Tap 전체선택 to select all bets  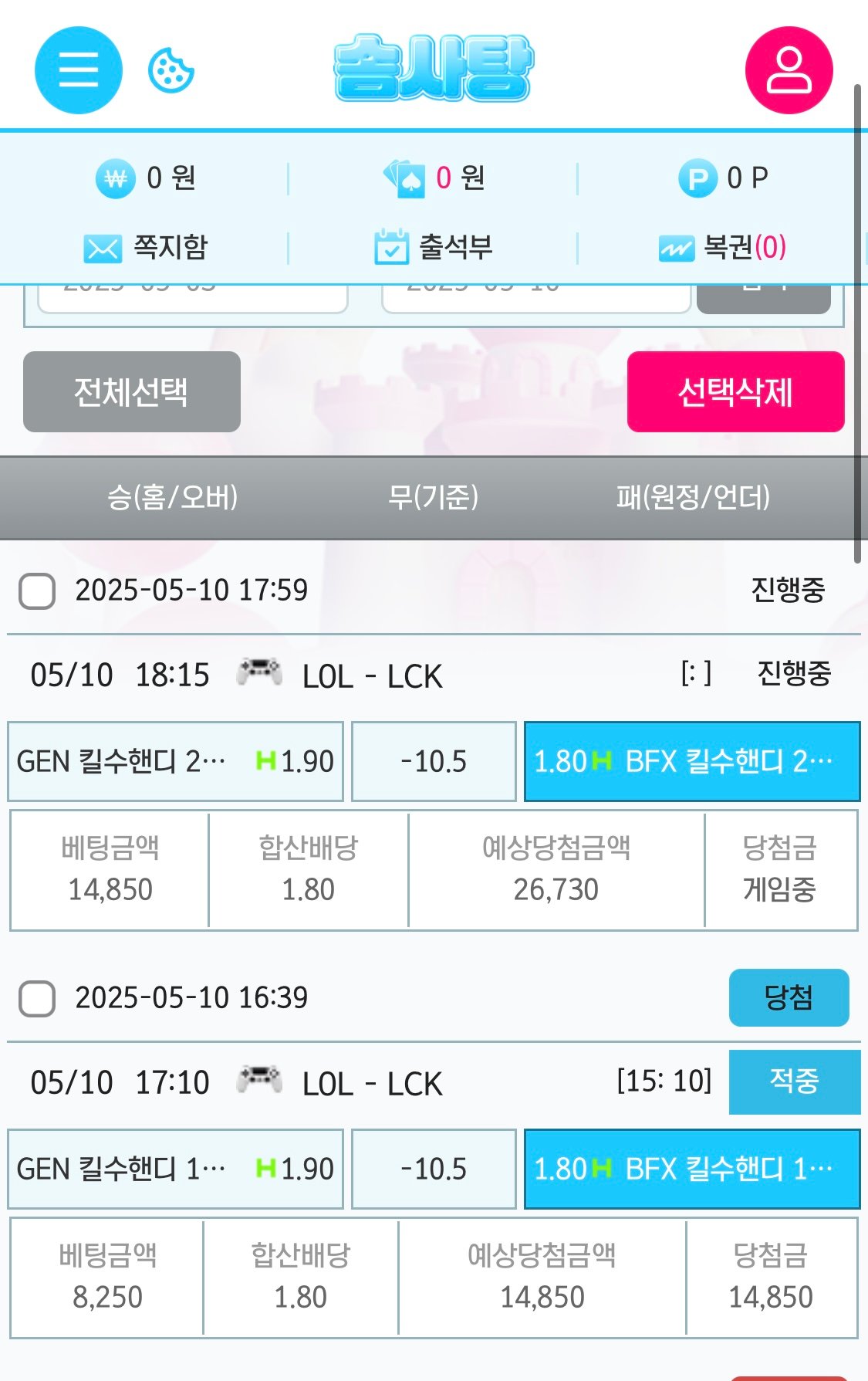[132, 391]
